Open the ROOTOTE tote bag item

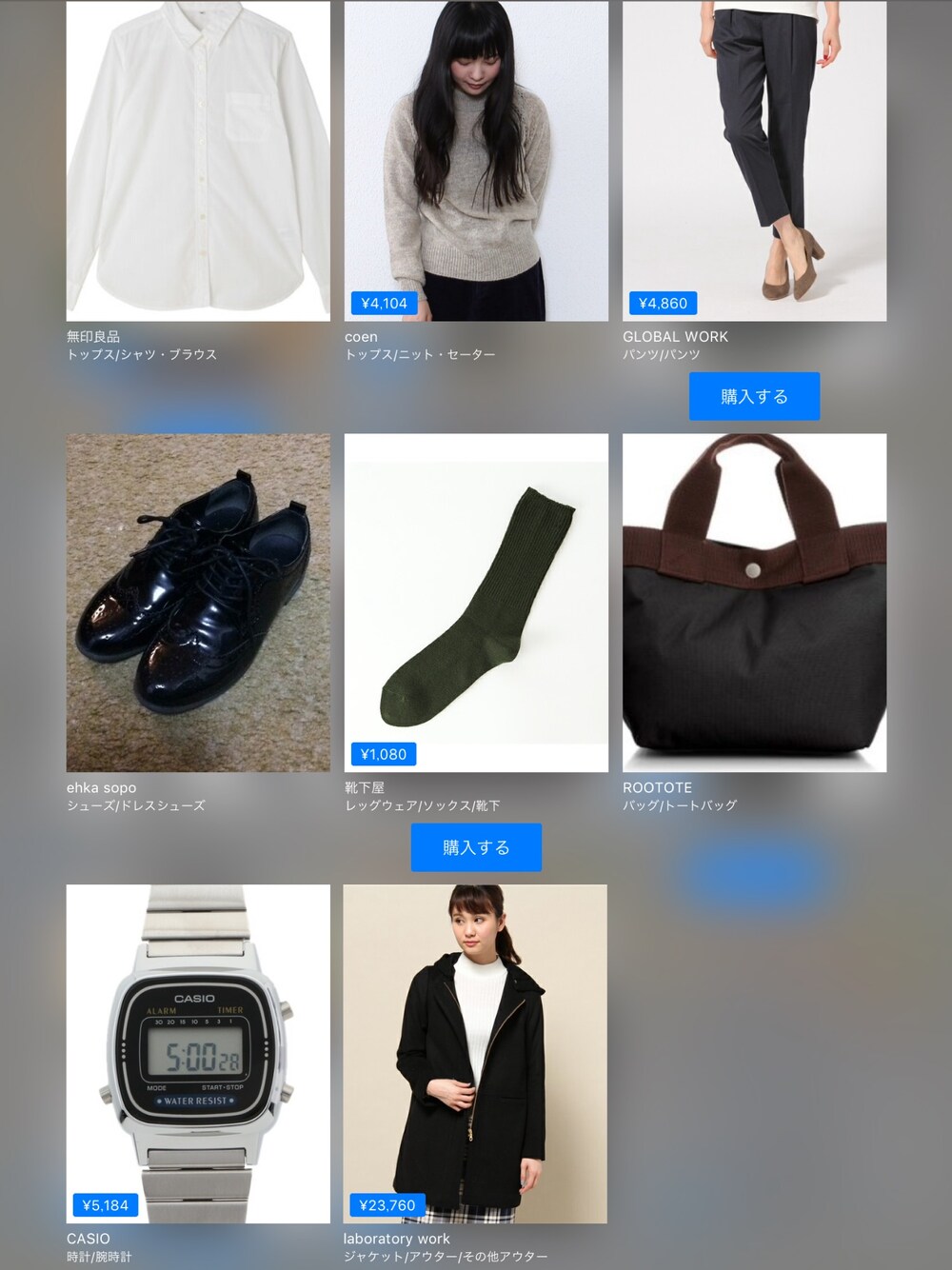pyautogui.click(x=754, y=603)
